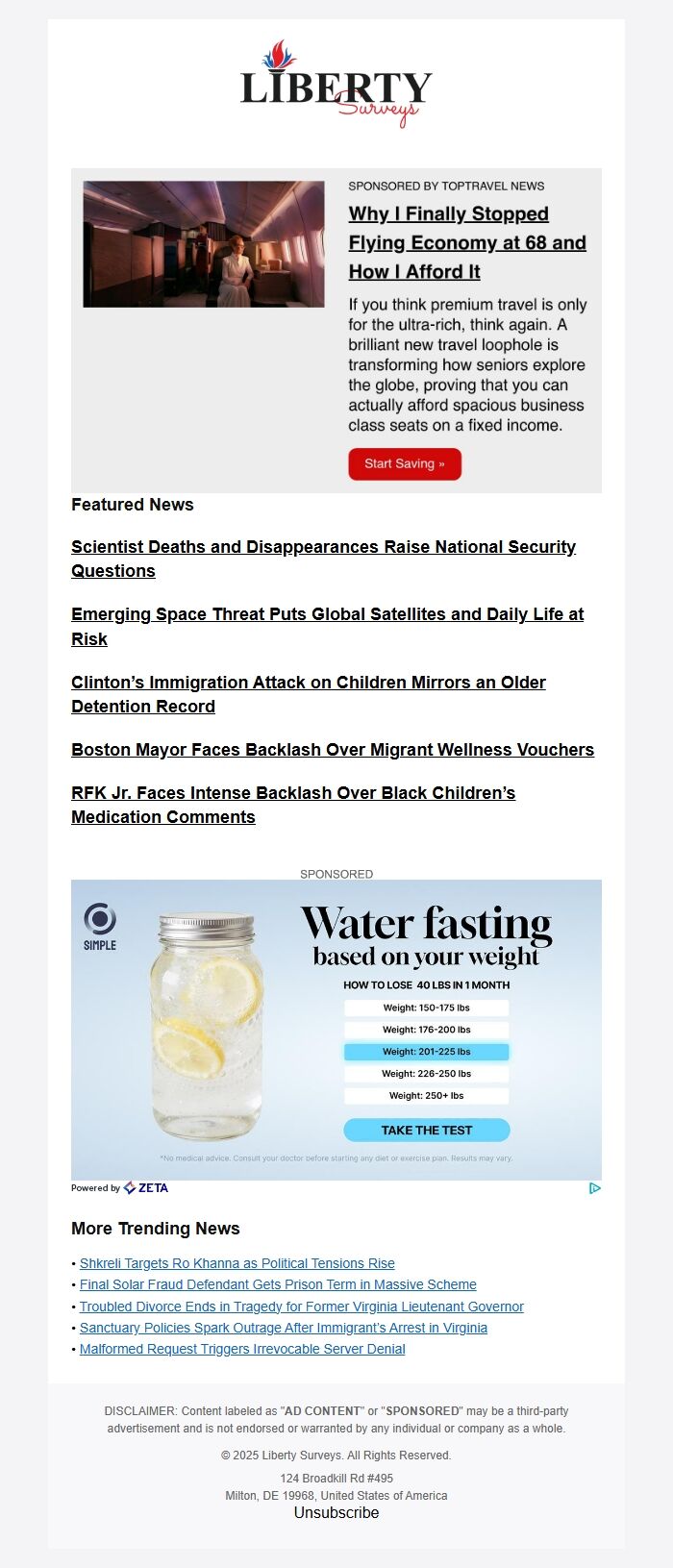Open Troubled Divorce Ends in Tragedy link

click(x=301, y=1307)
